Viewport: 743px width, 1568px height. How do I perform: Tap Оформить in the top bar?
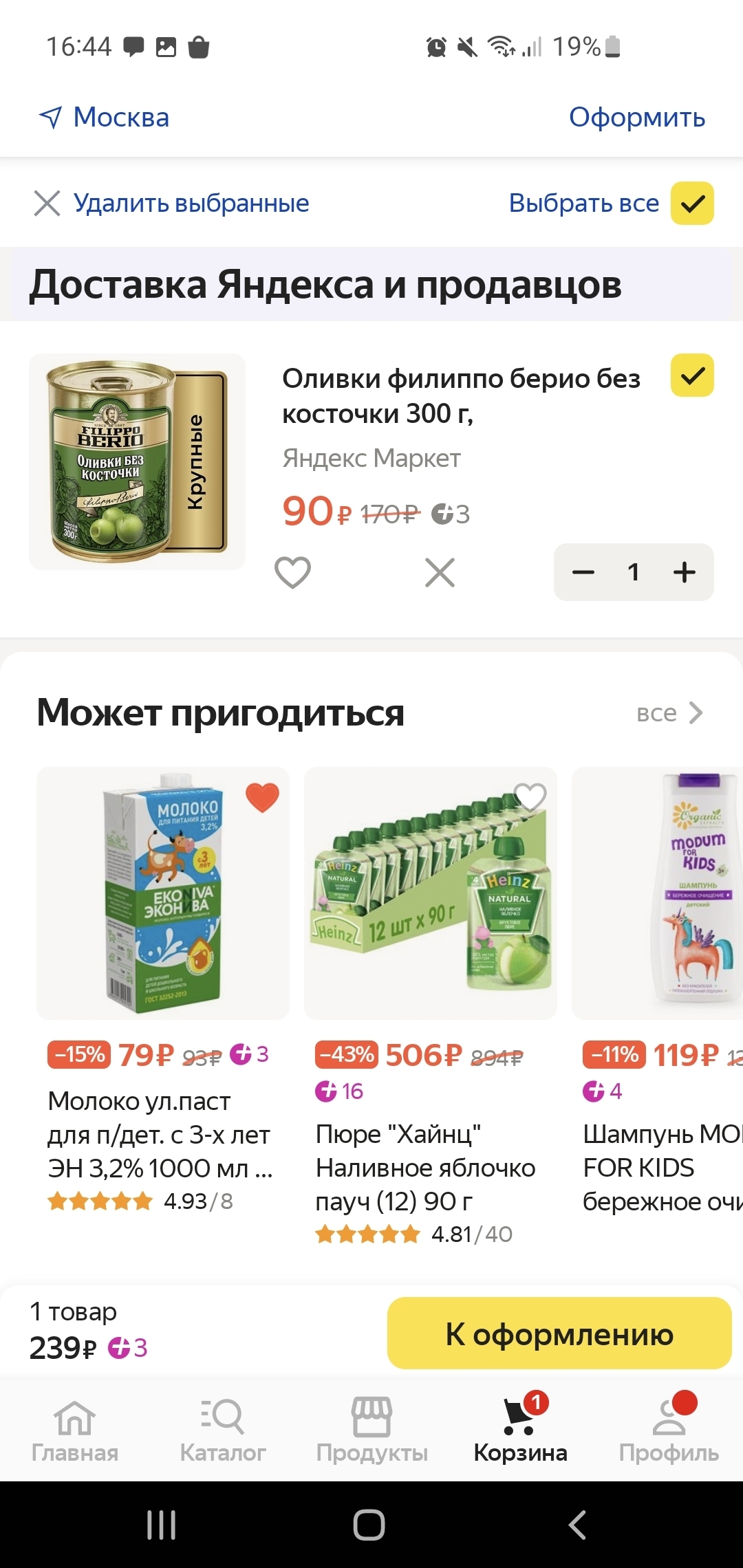tap(636, 118)
